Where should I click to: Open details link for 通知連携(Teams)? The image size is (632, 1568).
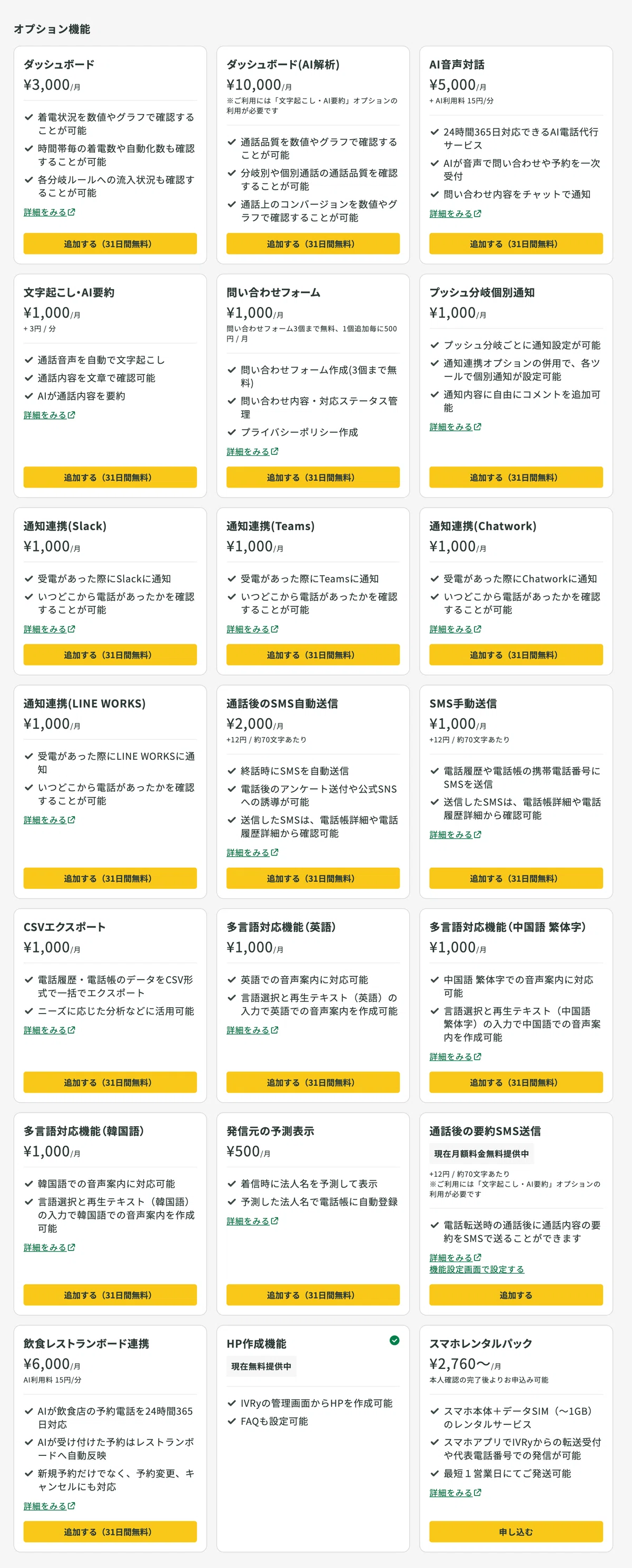[253, 629]
